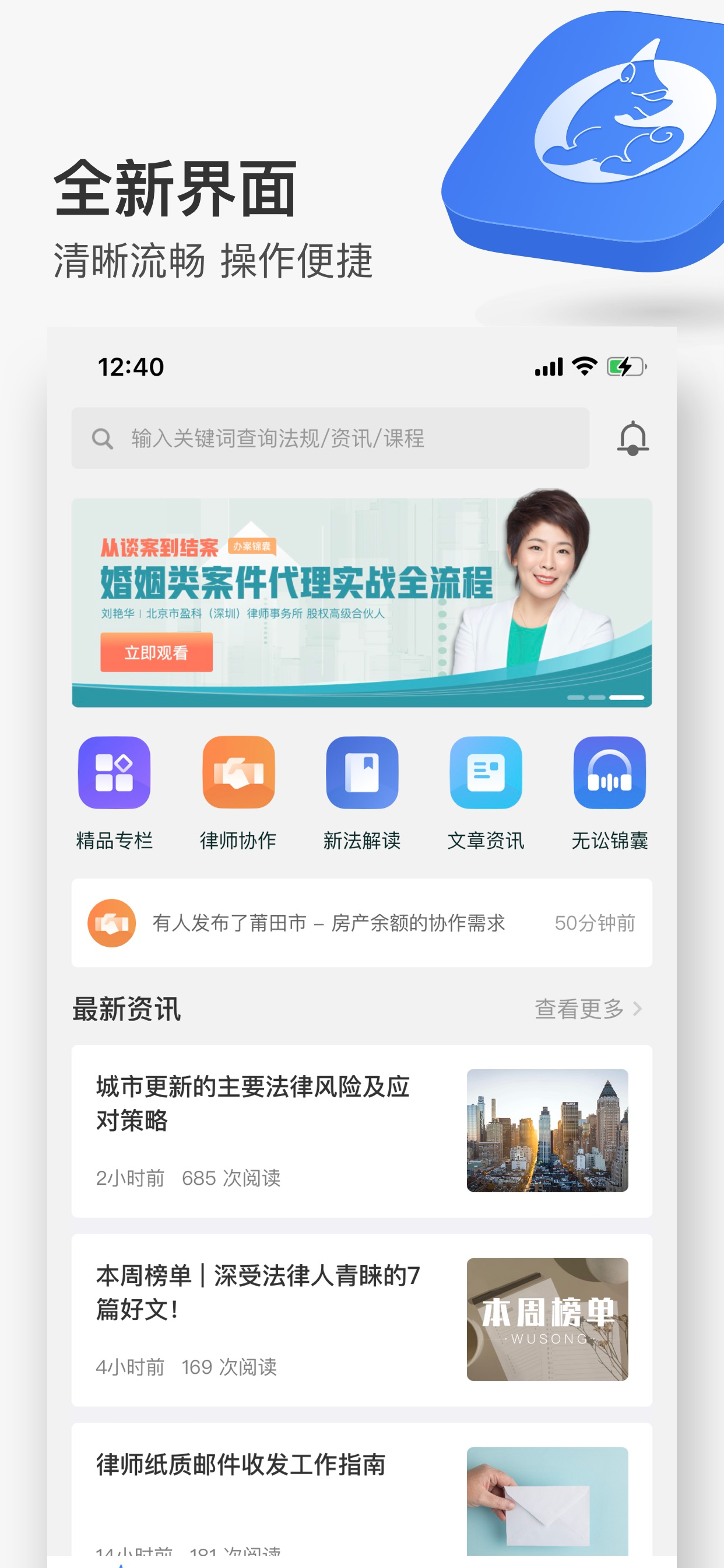View the 莆田市 房产余额 collaboration request
This screenshot has width=724, height=1568.
point(329,923)
